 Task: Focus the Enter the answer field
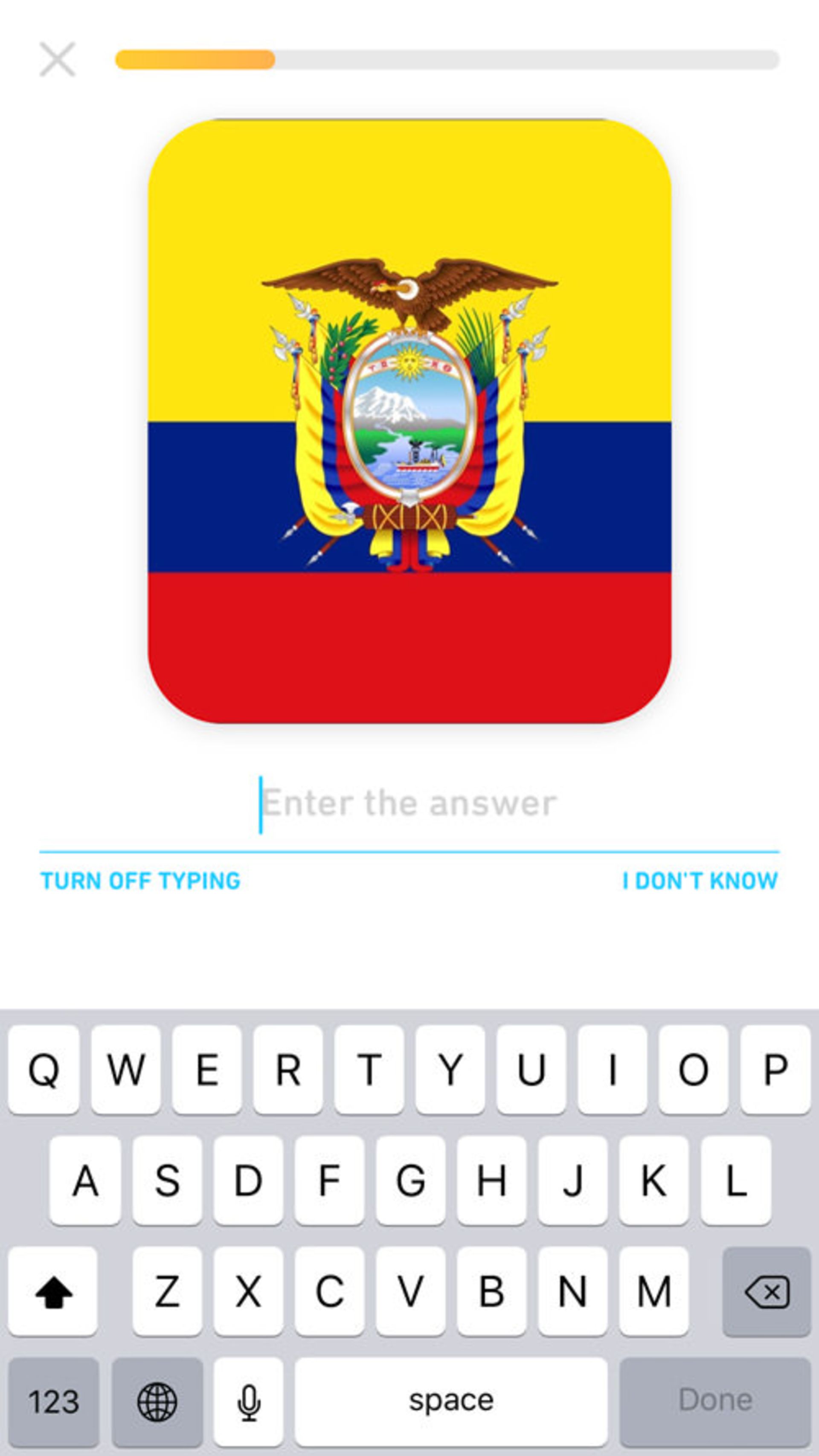click(409, 803)
